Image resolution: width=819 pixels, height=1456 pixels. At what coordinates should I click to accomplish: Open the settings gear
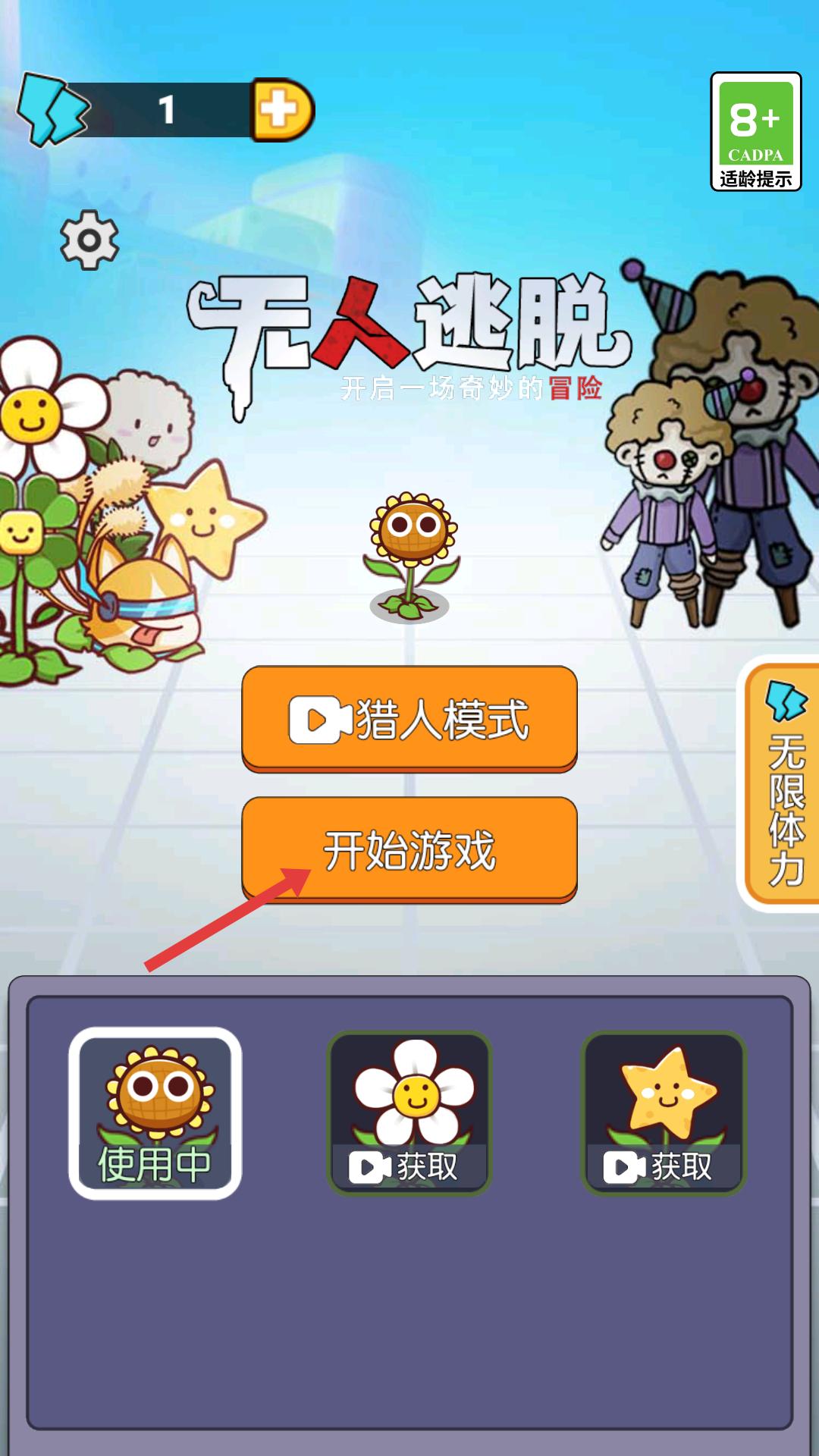(x=89, y=240)
